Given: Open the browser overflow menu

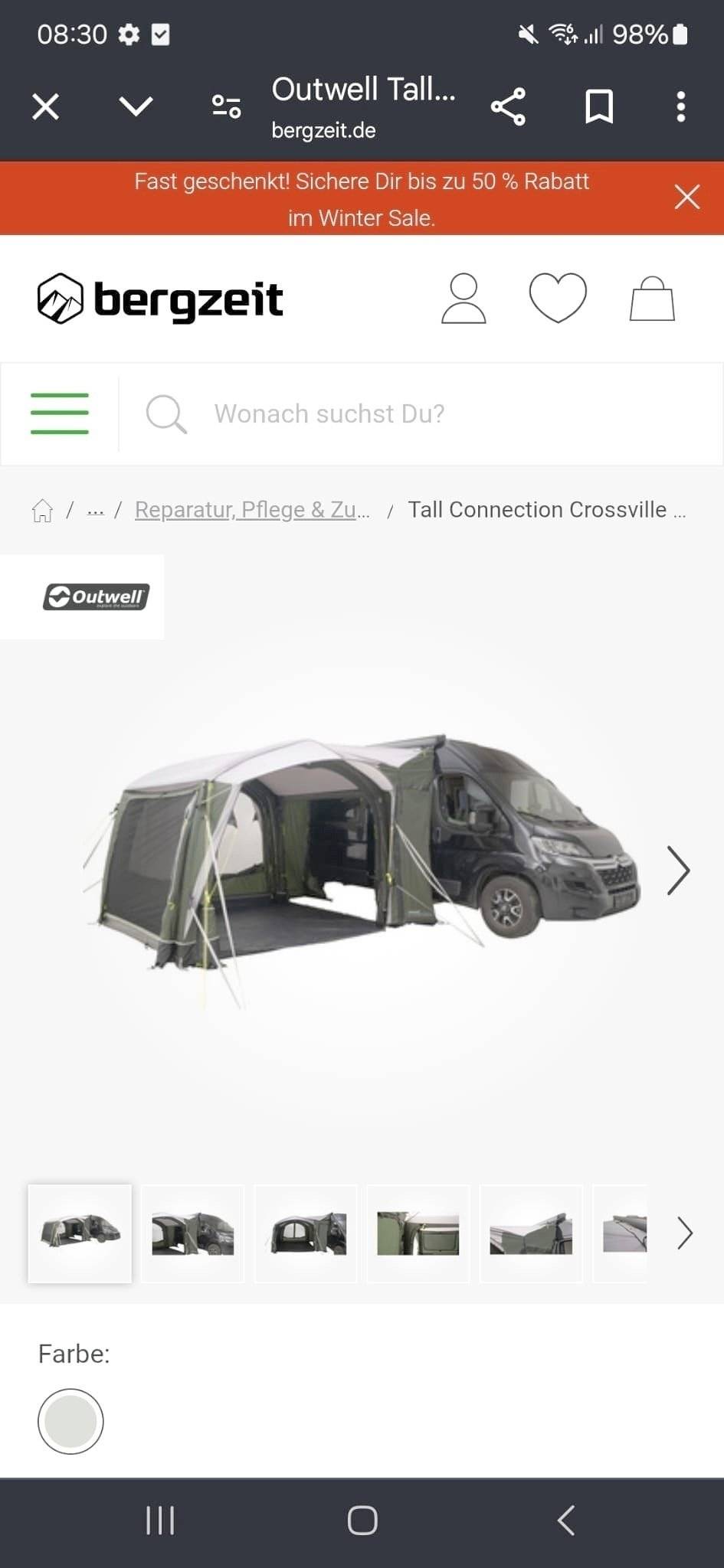Looking at the screenshot, I should coord(680,106).
